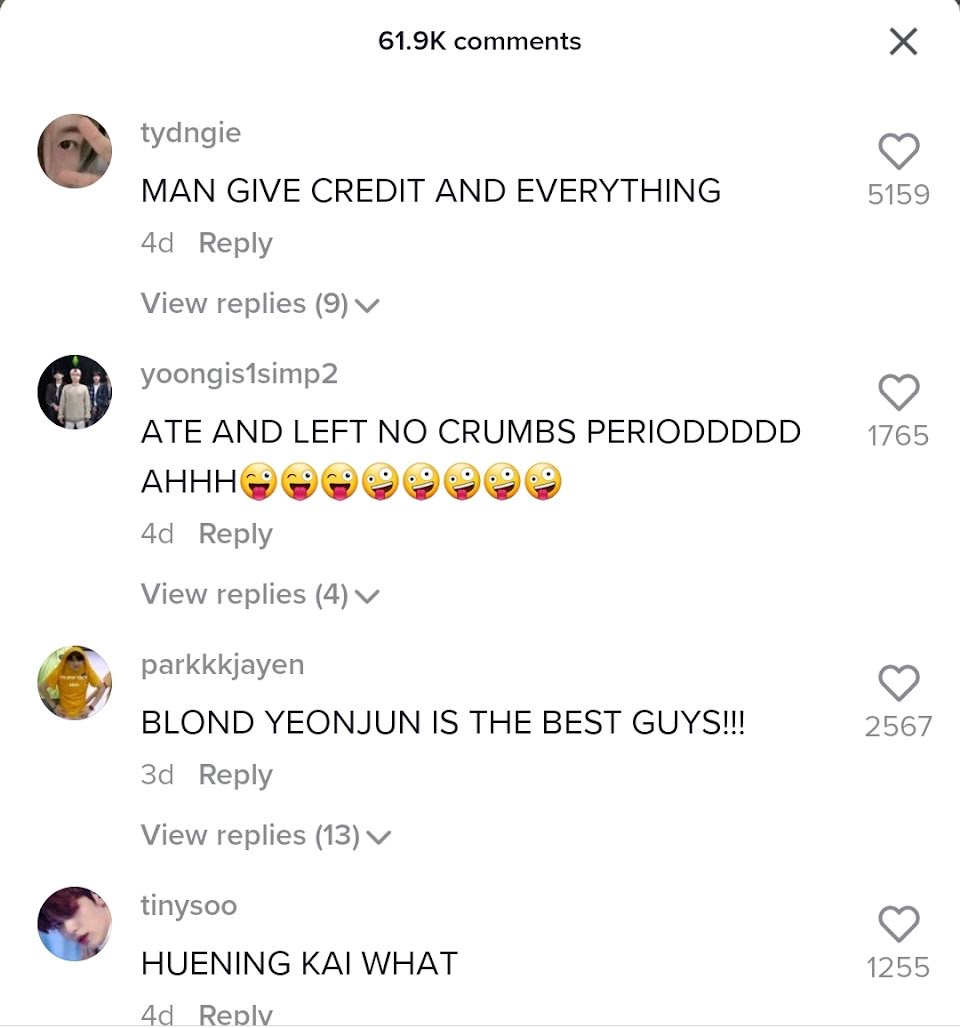Expand the 13 replies under parkkkjayen's comment

tap(266, 835)
